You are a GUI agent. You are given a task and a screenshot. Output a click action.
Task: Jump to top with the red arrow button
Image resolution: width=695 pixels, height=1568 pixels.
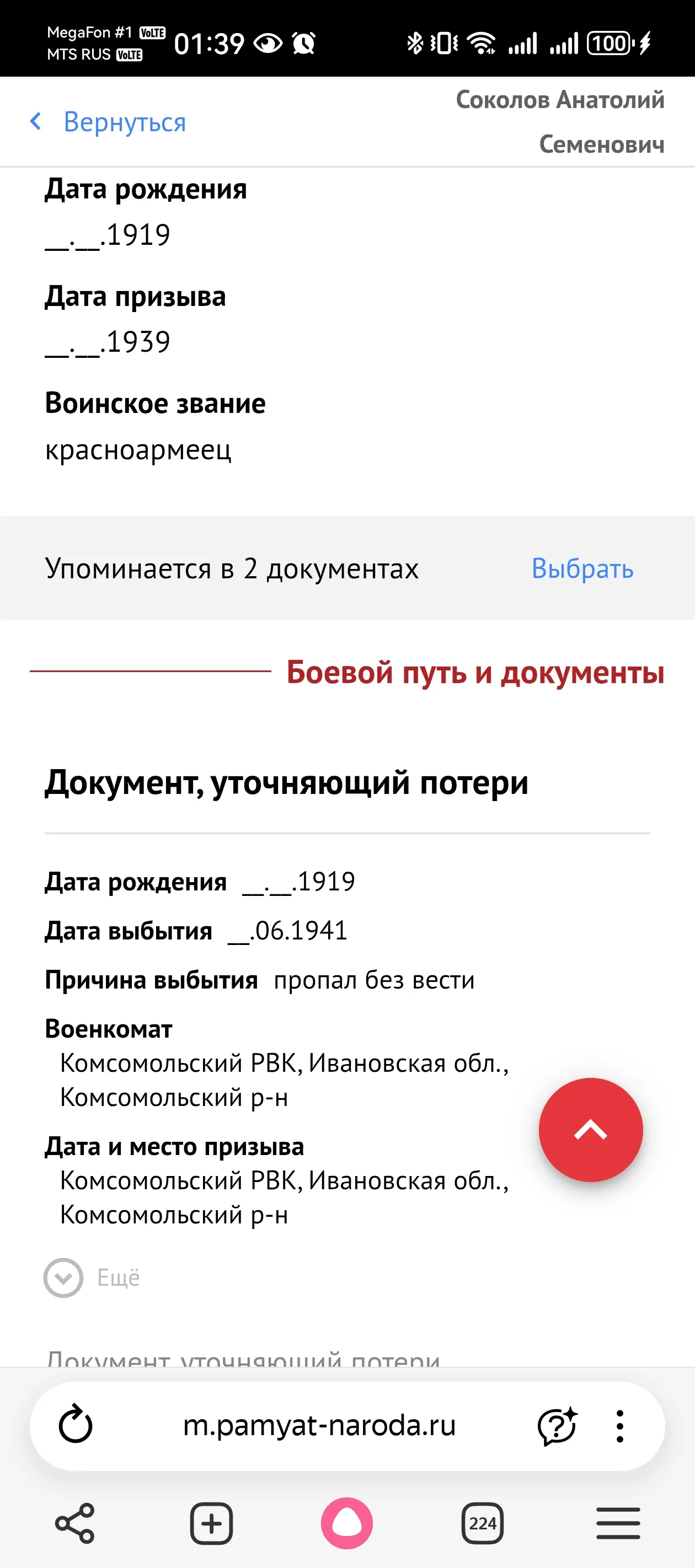590,1130
